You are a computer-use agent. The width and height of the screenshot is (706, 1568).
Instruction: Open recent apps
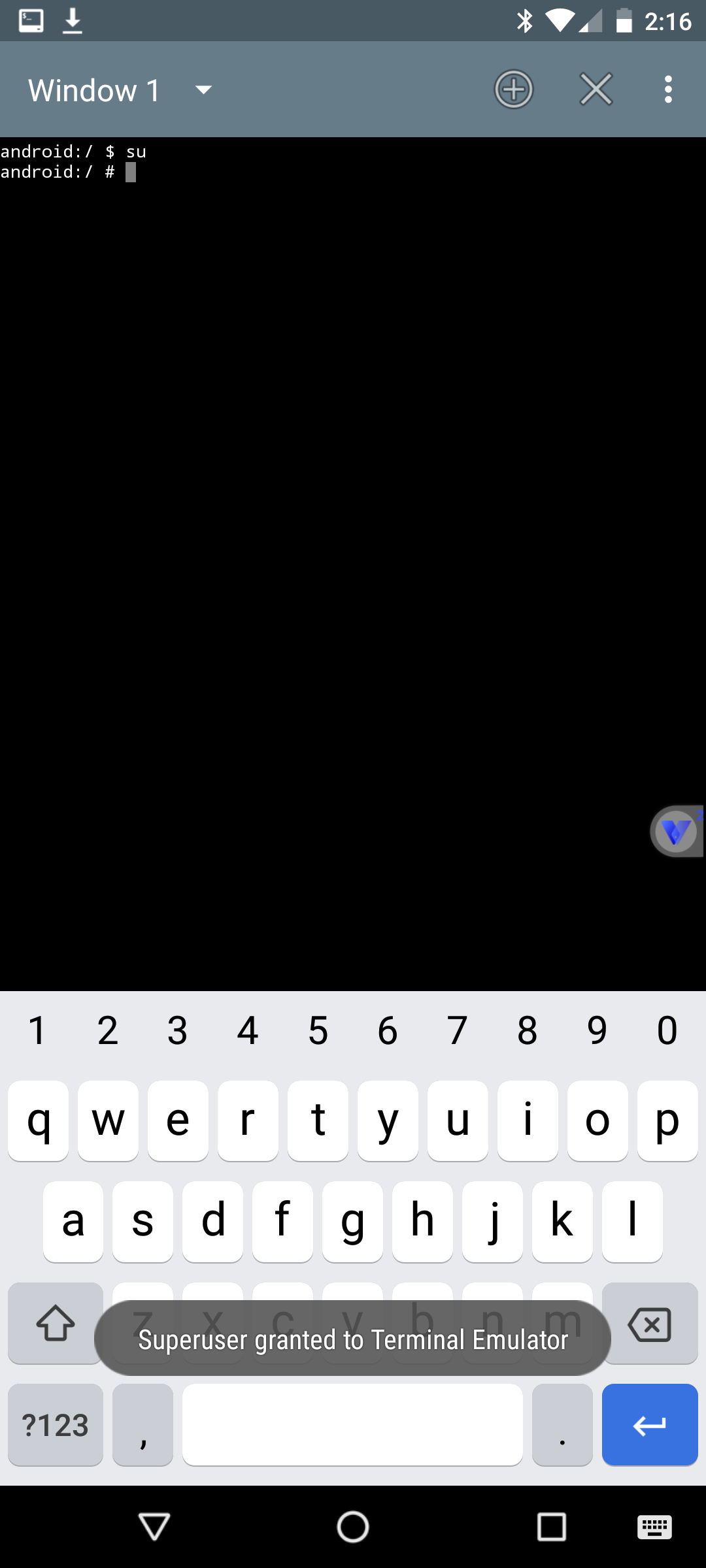point(551,1527)
